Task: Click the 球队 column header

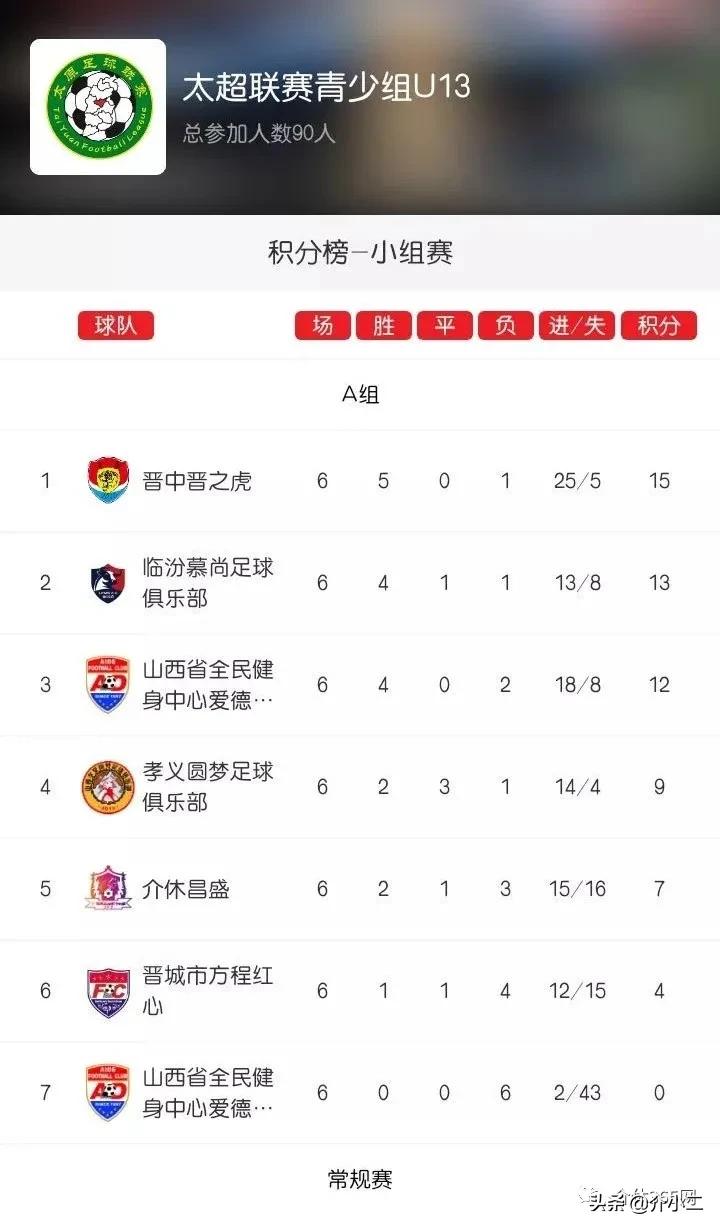Action: 117,325
